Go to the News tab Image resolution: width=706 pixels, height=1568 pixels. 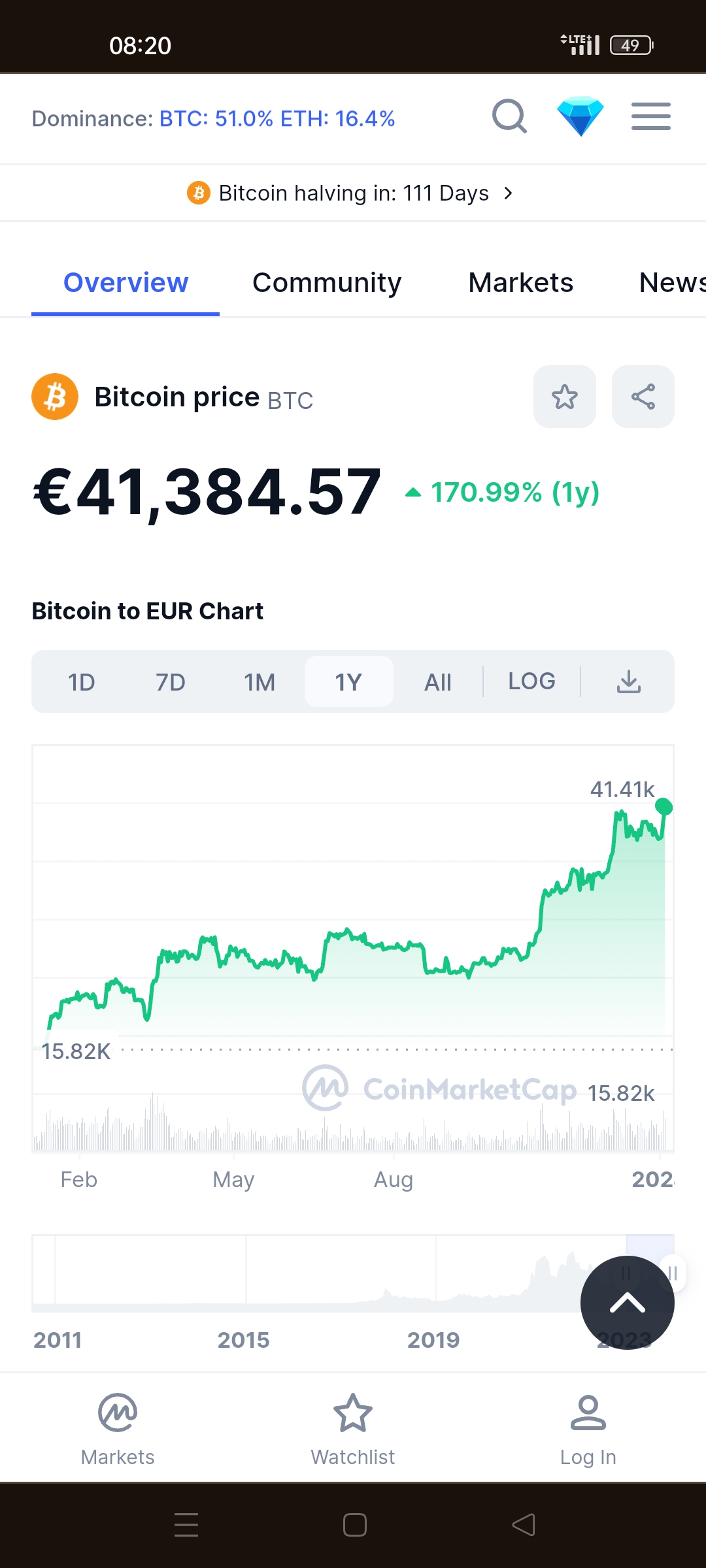[672, 283]
